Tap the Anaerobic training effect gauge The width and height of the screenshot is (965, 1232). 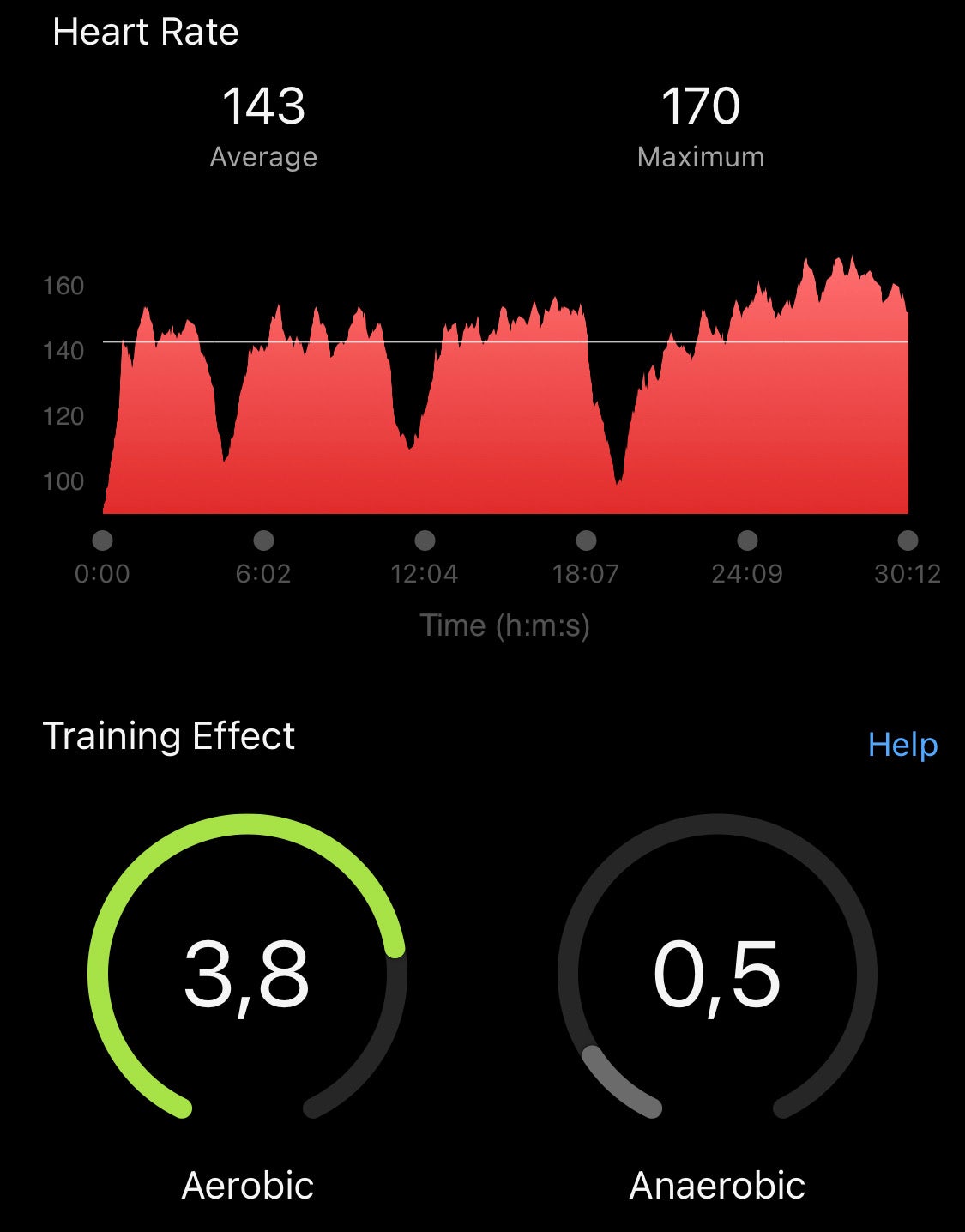pos(717,974)
